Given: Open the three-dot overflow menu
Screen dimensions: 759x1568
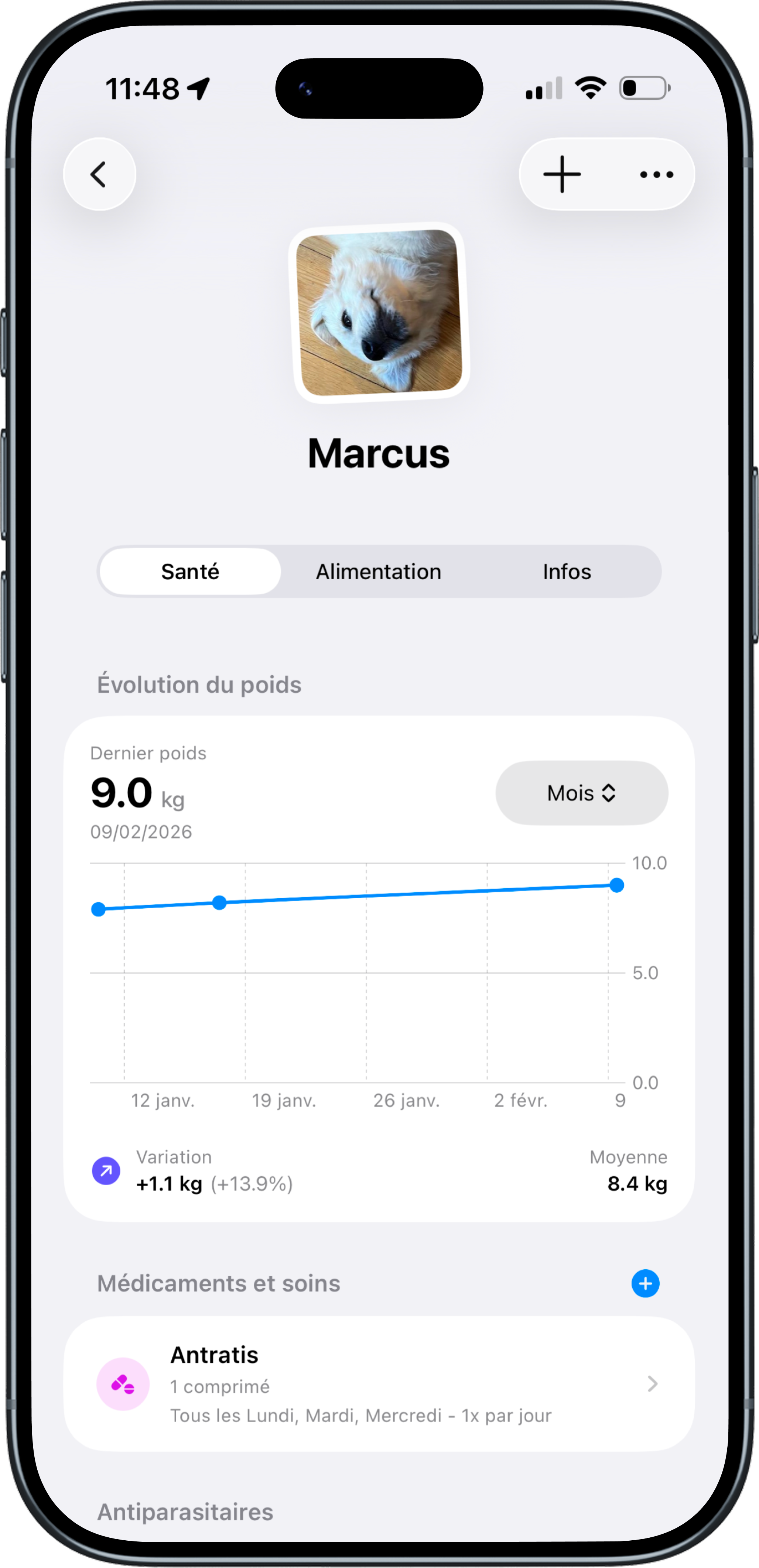Looking at the screenshot, I should point(656,175).
